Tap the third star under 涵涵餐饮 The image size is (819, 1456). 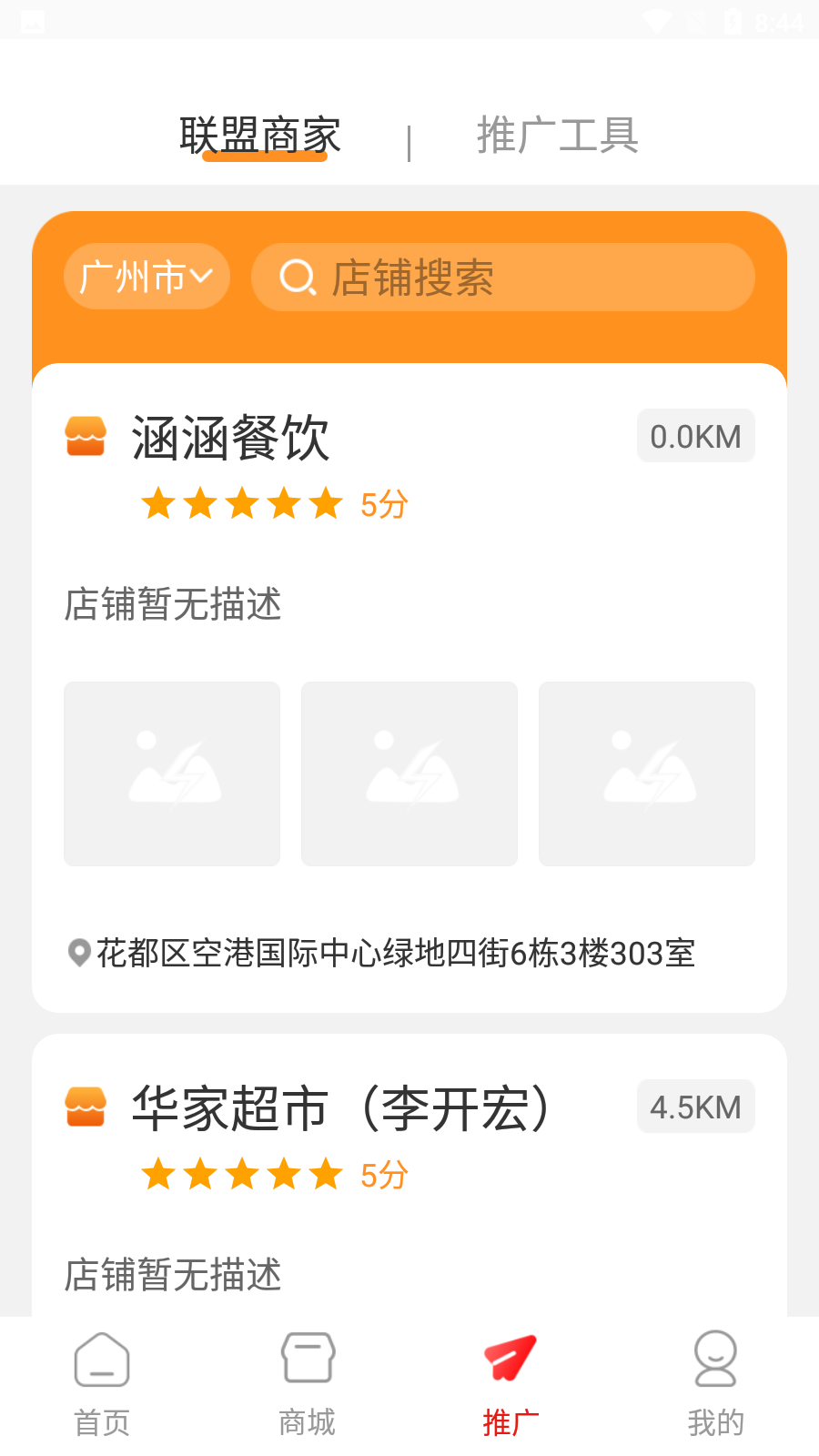pyautogui.click(x=241, y=503)
